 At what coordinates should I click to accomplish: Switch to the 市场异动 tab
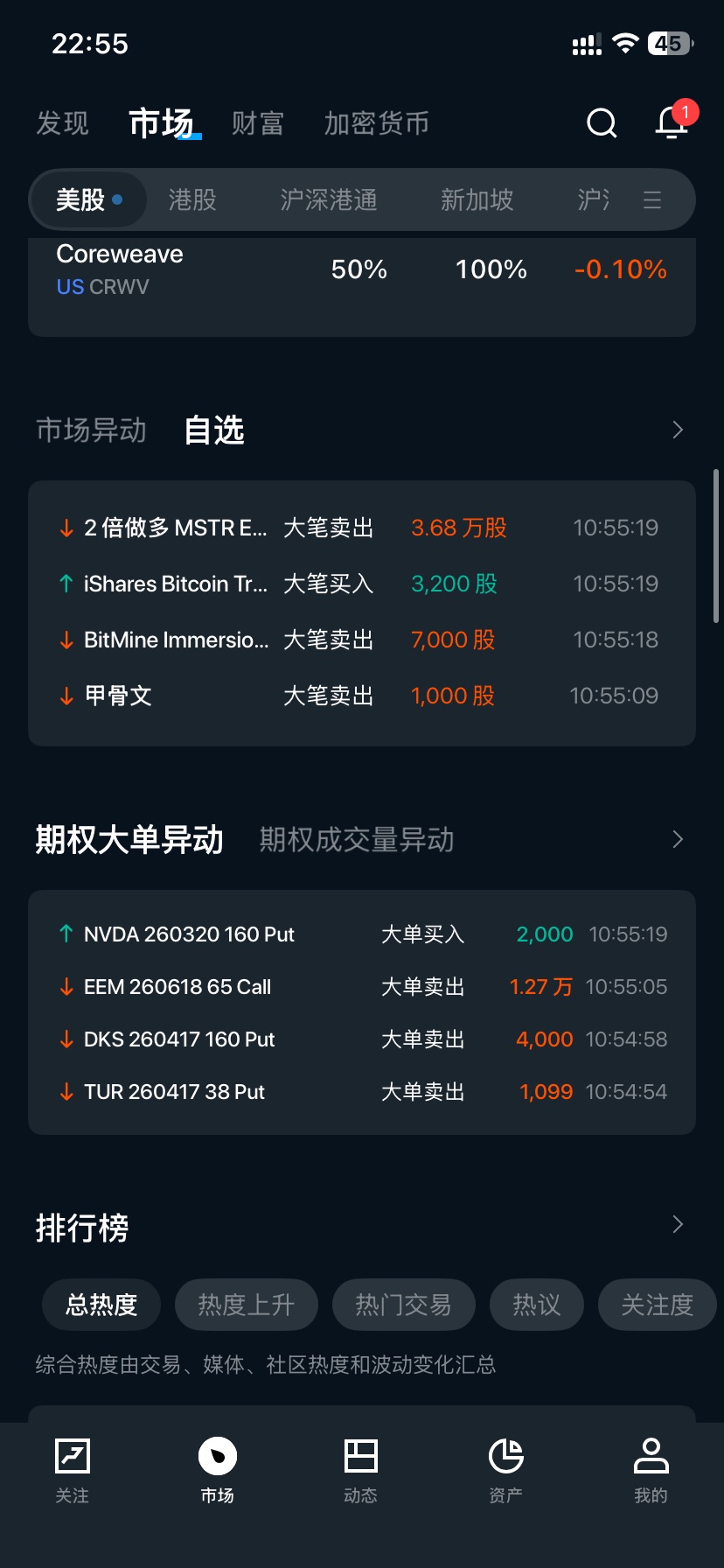(x=91, y=430)
